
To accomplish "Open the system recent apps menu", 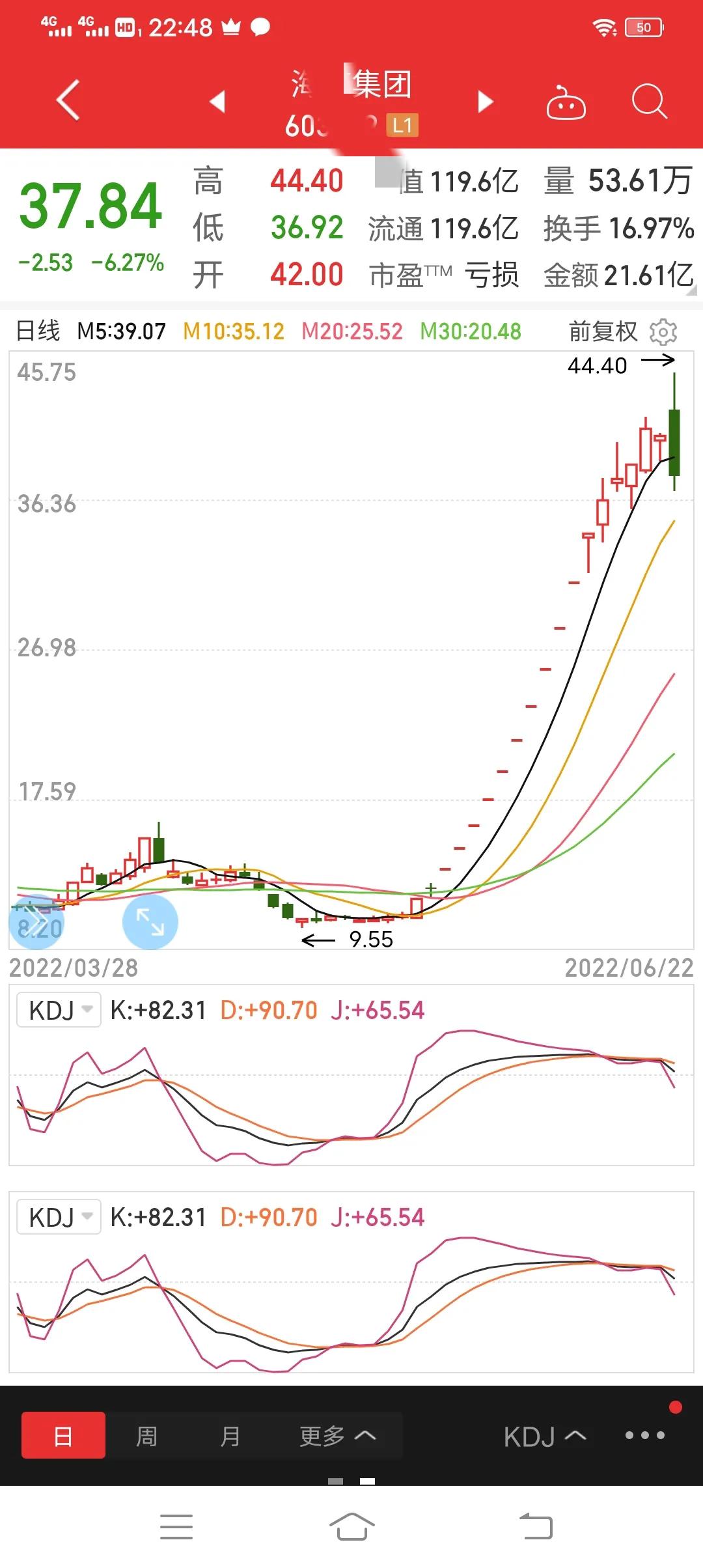I will (176, 1526).
